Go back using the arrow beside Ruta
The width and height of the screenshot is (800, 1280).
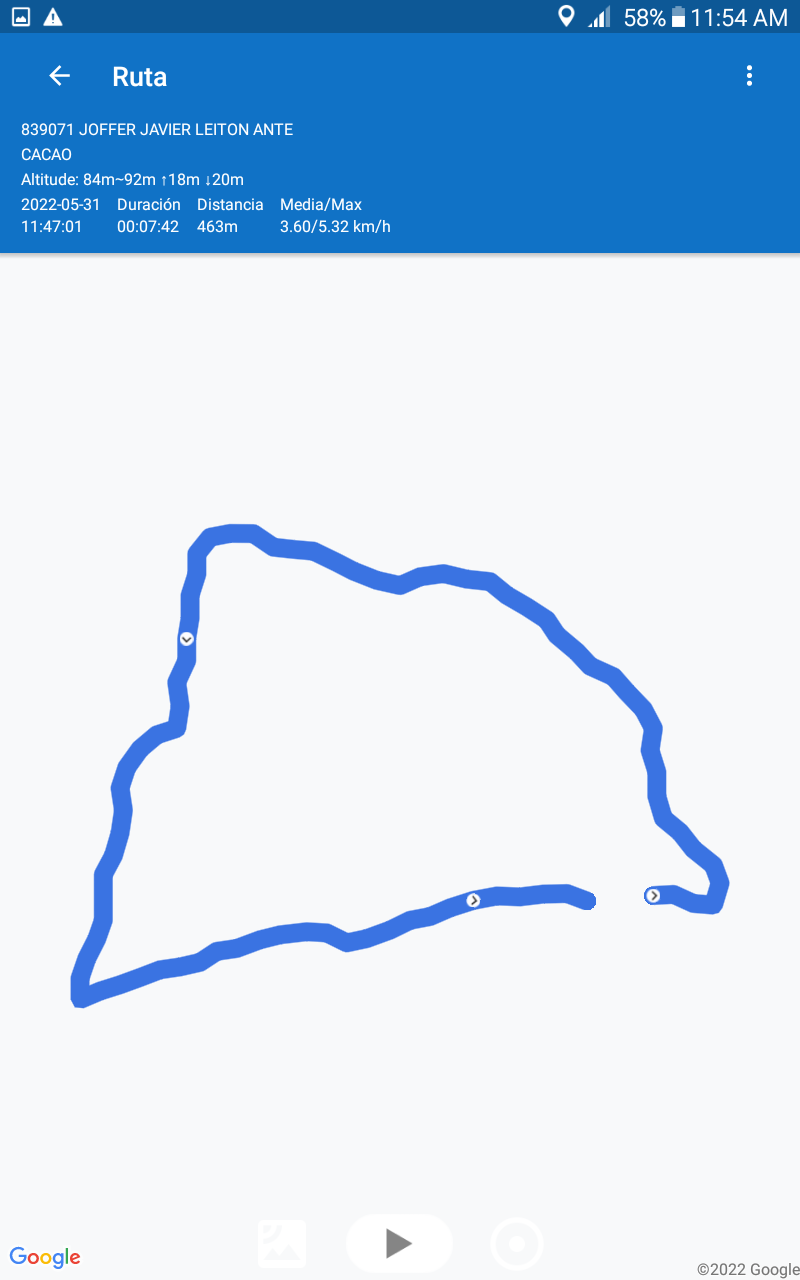60,76
